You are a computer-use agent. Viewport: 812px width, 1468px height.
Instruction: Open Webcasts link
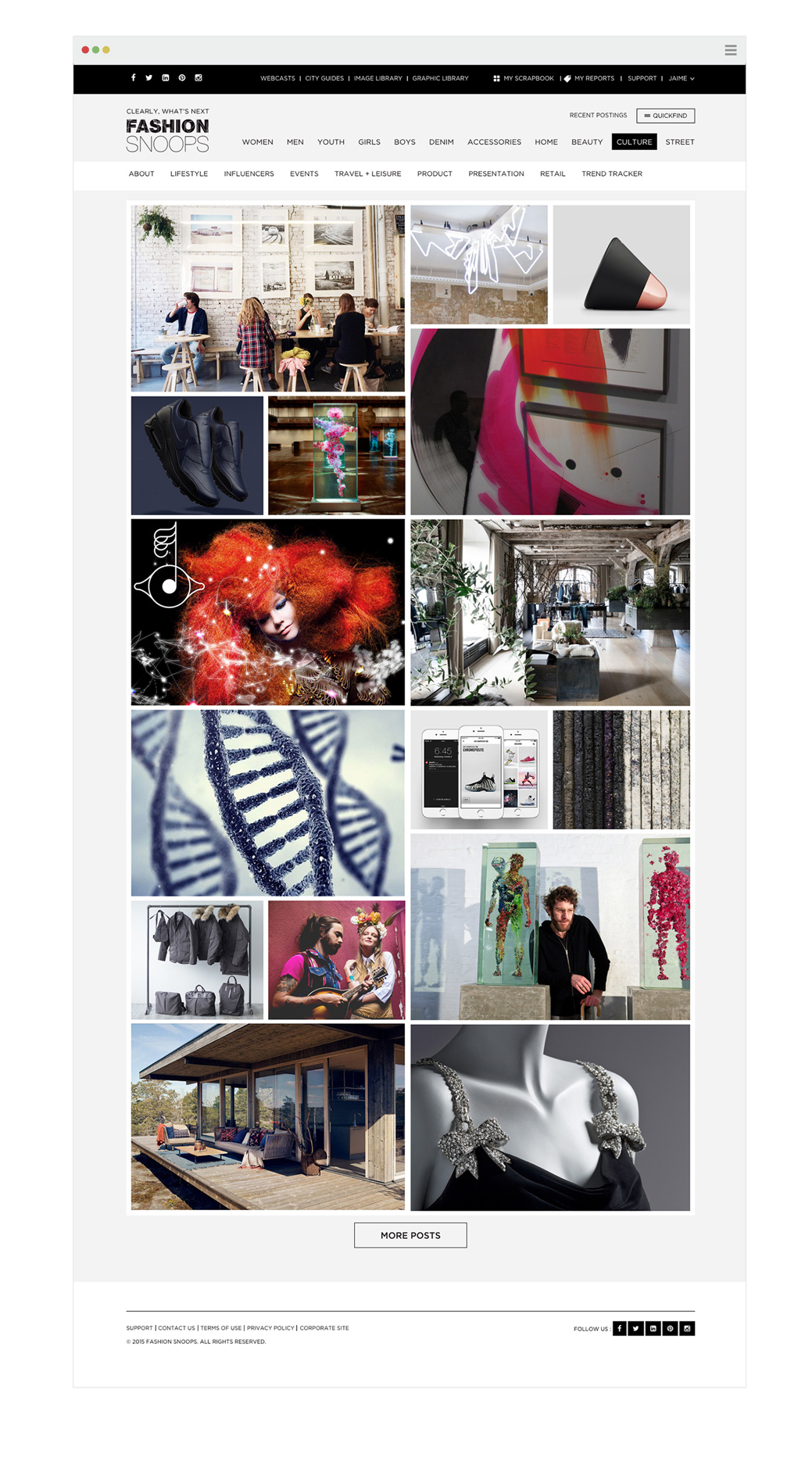click(277, 78)
